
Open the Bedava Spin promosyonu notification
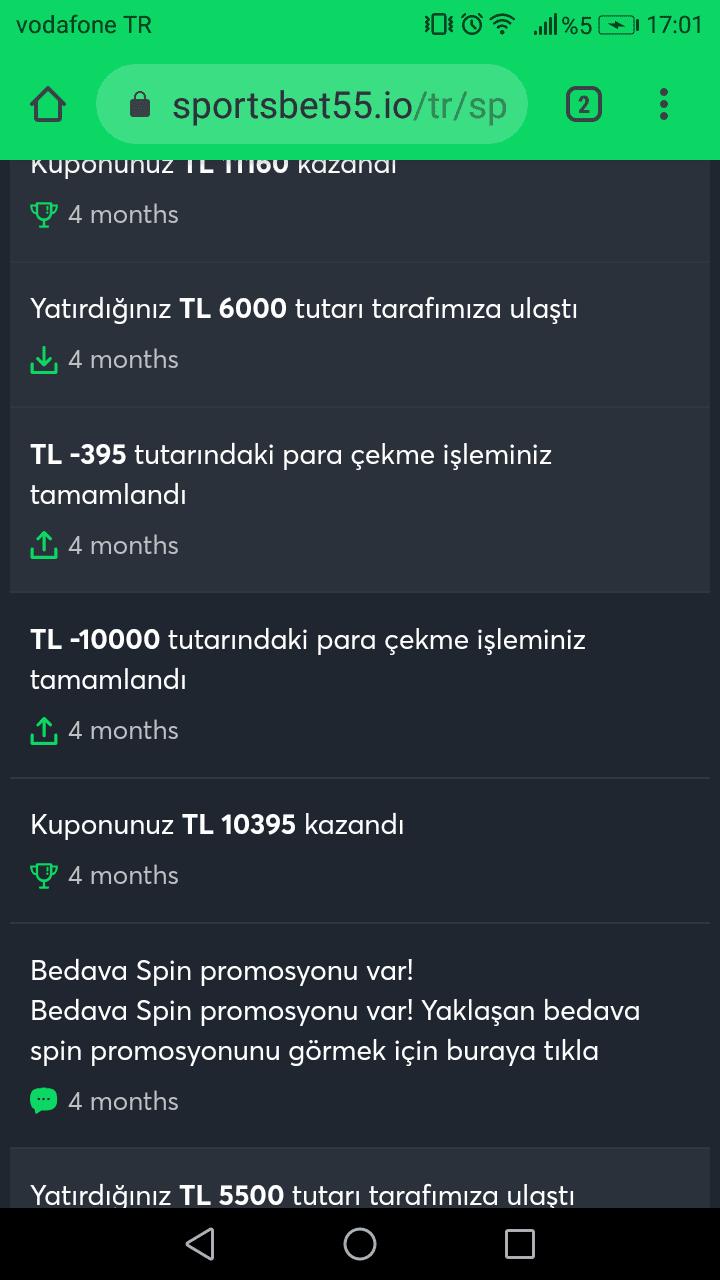pos(360,1035)
